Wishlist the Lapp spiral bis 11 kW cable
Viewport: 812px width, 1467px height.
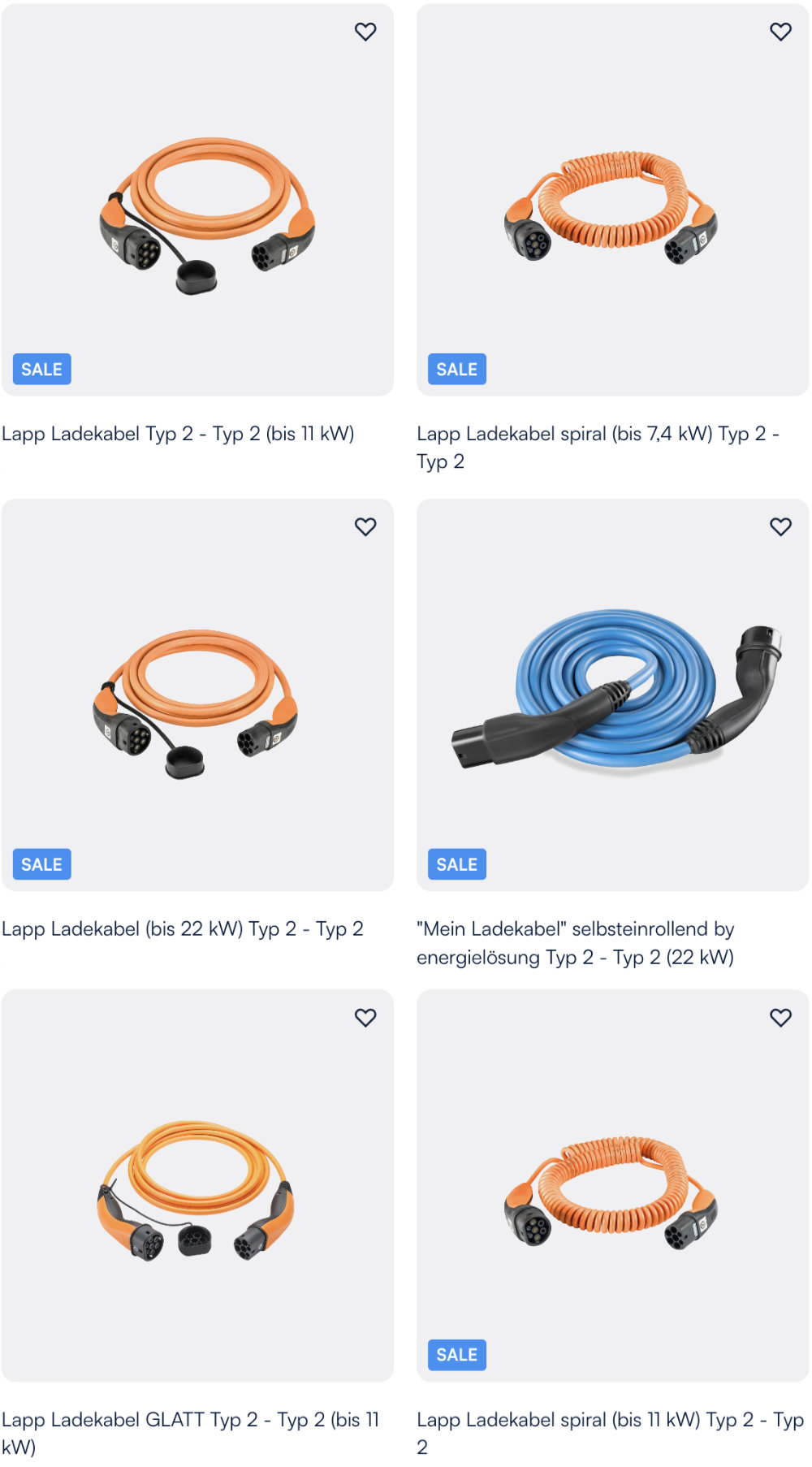(x=780, y=1017)
